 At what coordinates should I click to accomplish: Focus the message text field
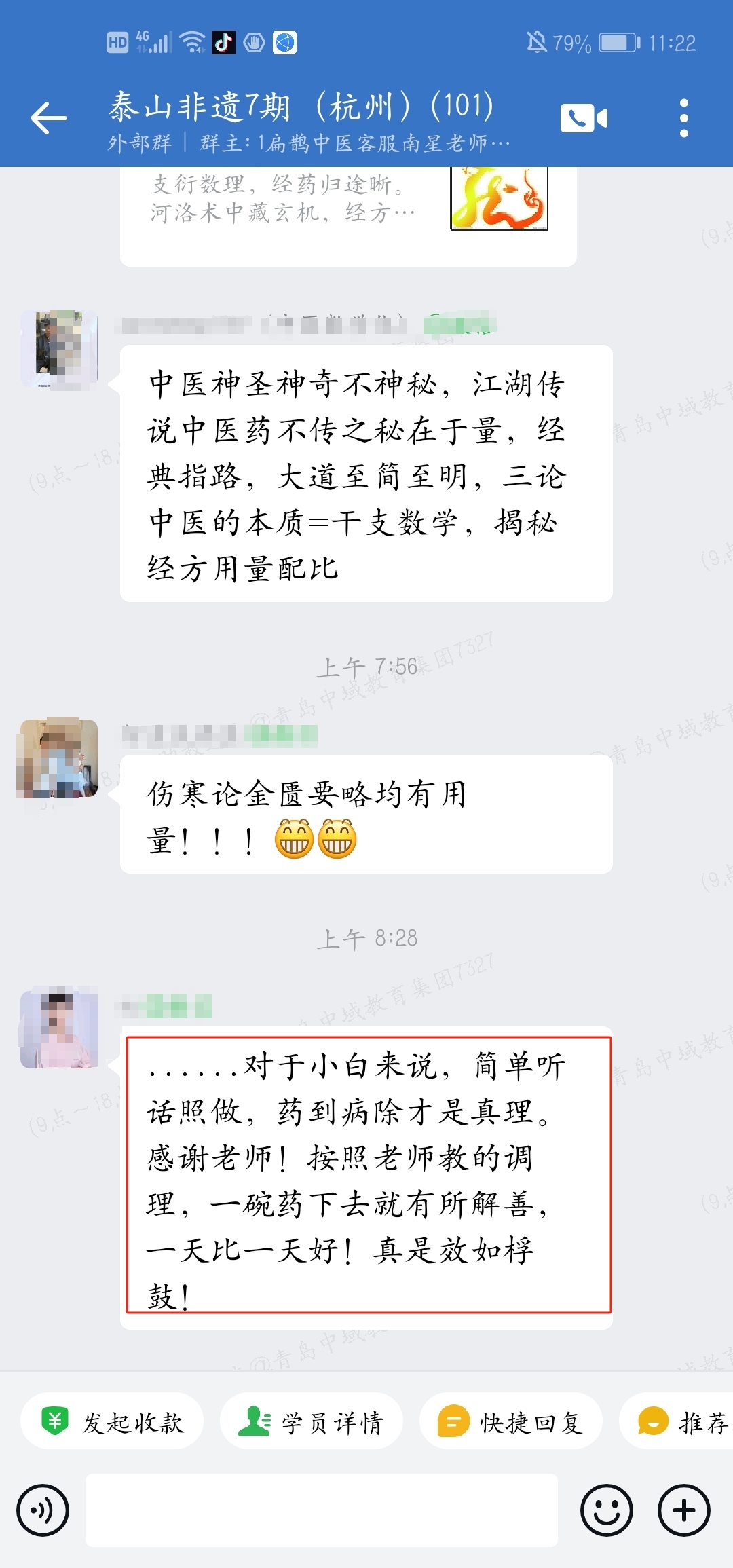(x=322, y=1510)
